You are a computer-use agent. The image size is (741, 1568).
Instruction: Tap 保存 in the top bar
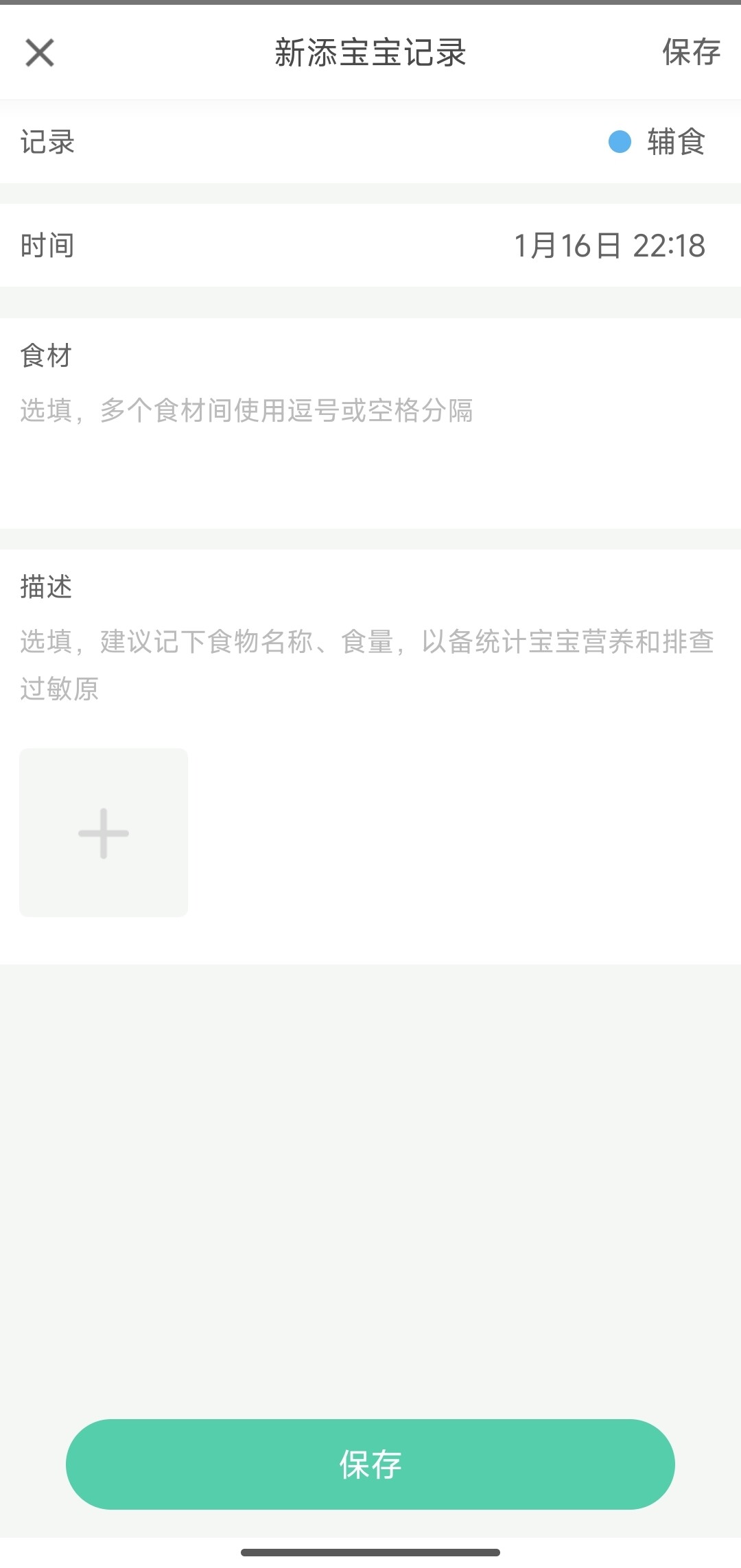click(x=690, y=53)
